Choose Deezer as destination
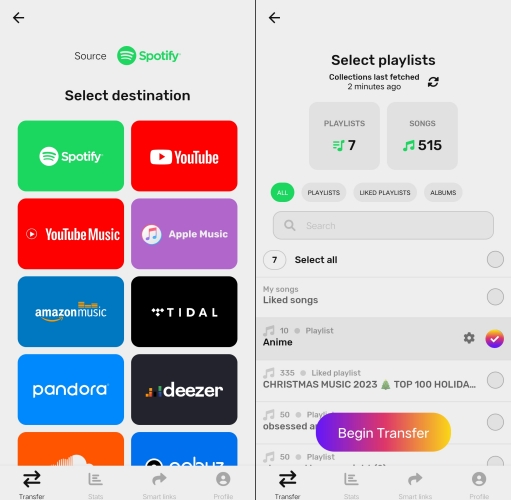 184,389
